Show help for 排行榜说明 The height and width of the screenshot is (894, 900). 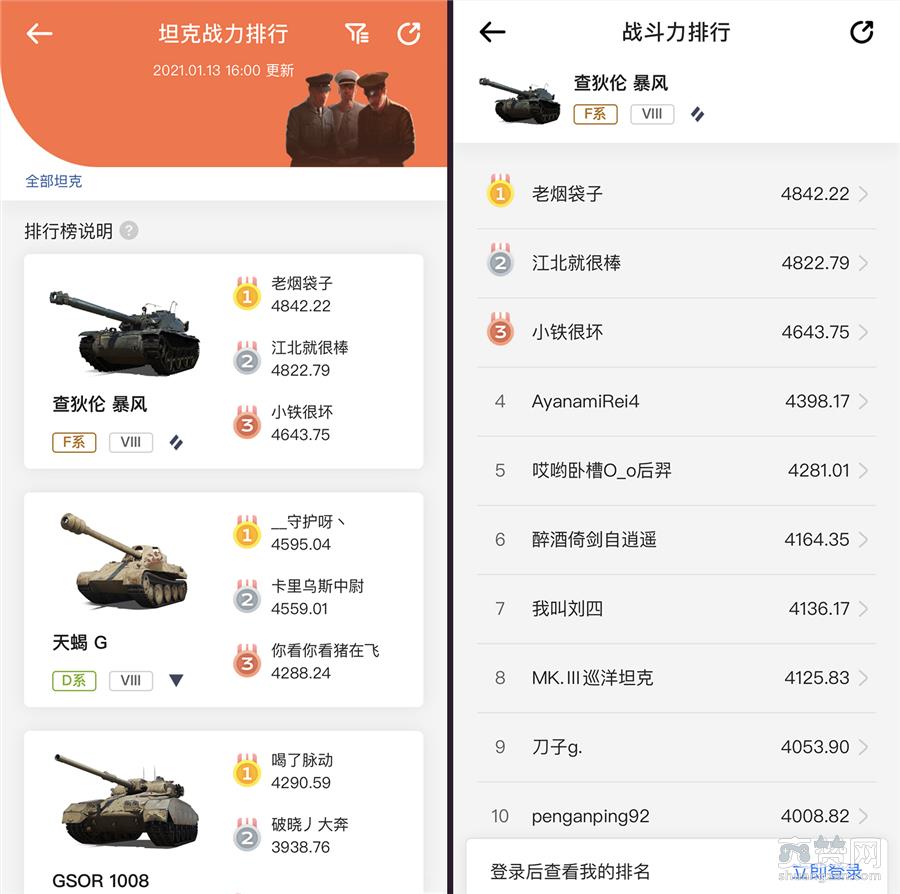point(129,231)
